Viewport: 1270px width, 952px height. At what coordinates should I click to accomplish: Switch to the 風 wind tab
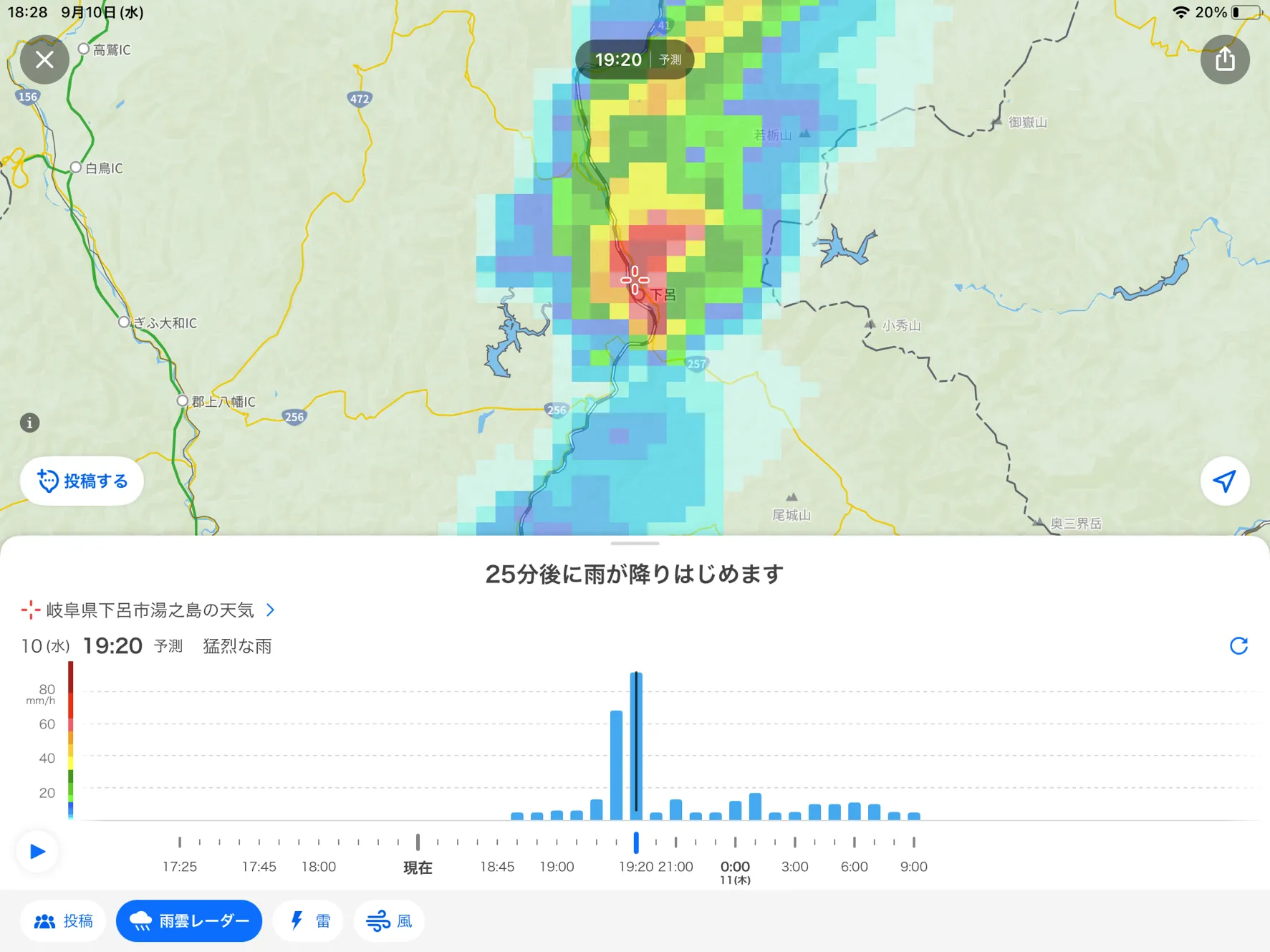click(389, 920)
